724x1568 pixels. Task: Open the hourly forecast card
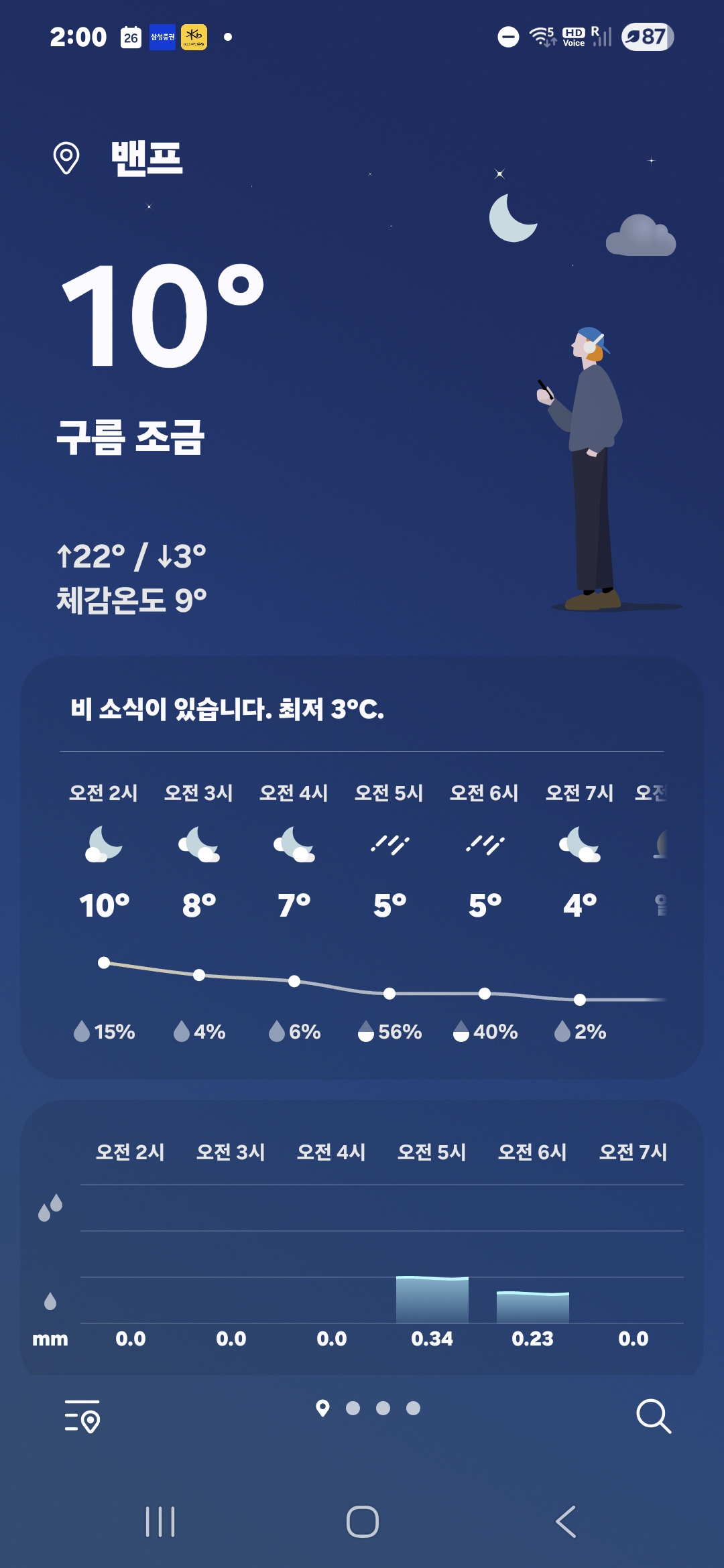coord(362,867)
